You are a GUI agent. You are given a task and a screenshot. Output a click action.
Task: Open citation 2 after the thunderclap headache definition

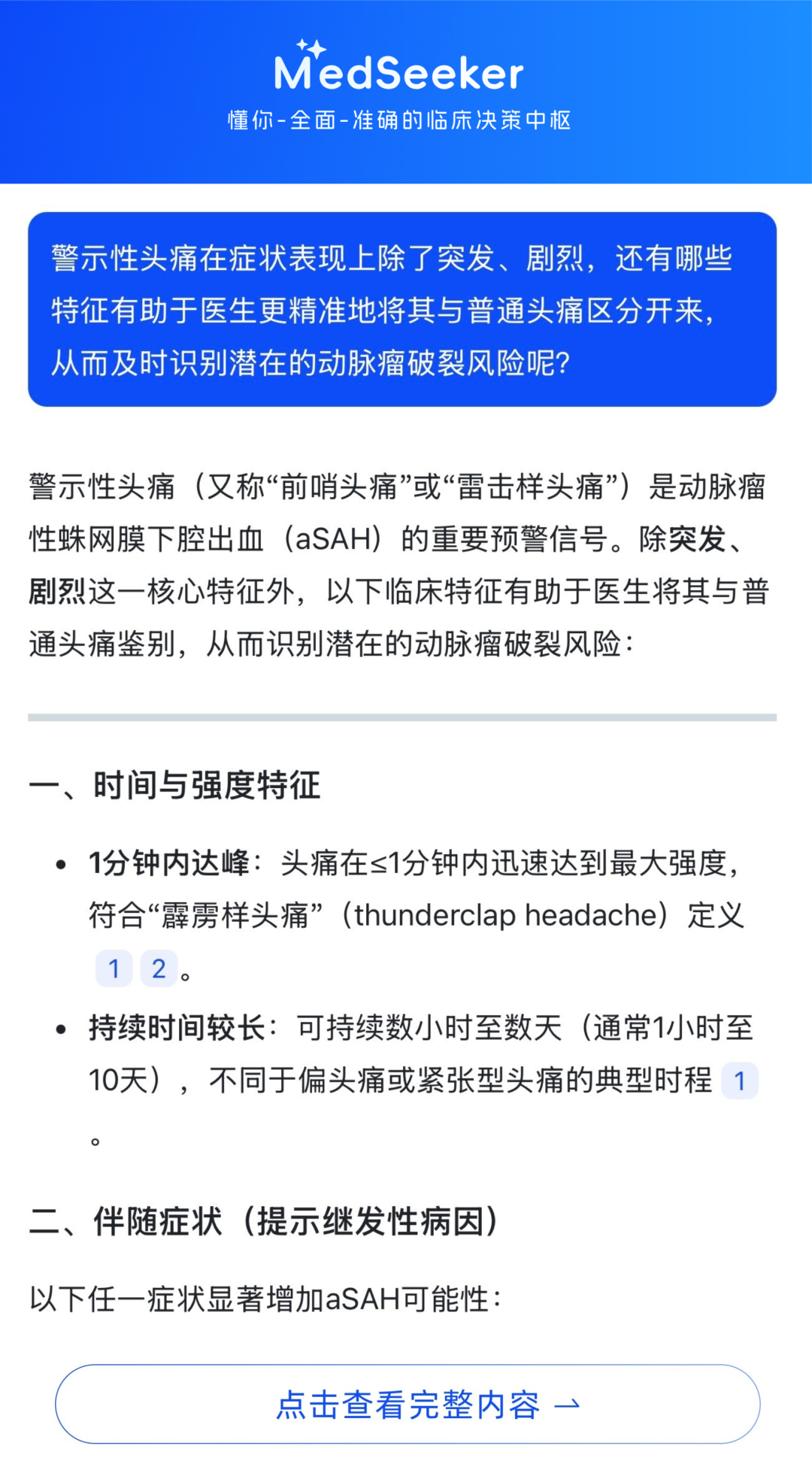point(159,968)
